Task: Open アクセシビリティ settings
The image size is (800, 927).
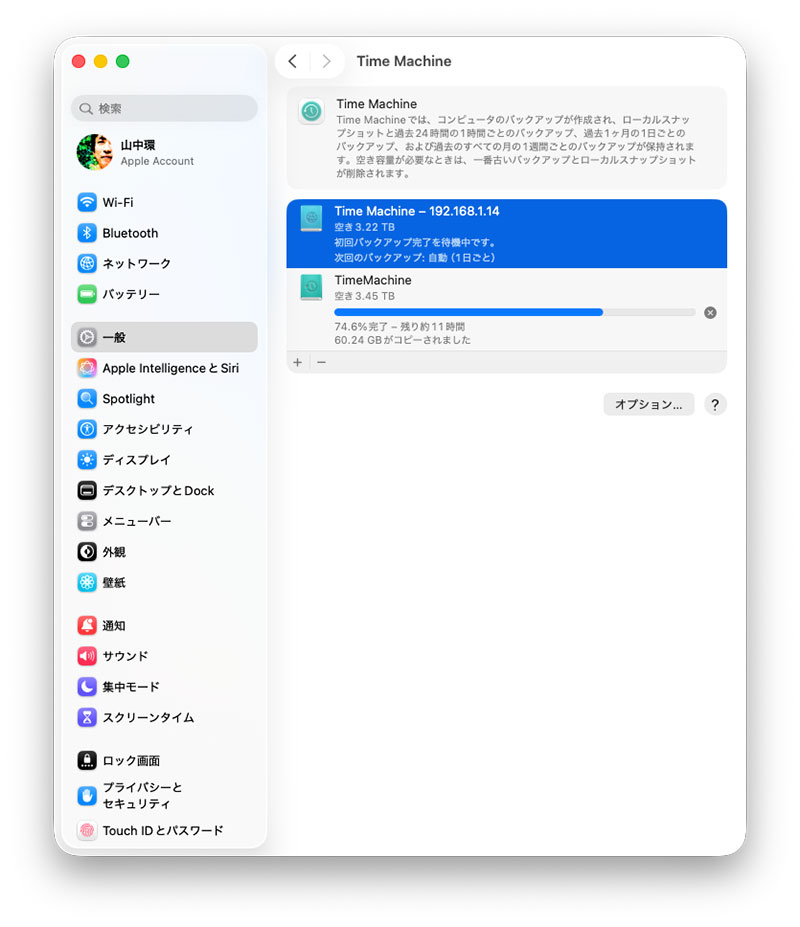Action: click(x=148, y=429)
